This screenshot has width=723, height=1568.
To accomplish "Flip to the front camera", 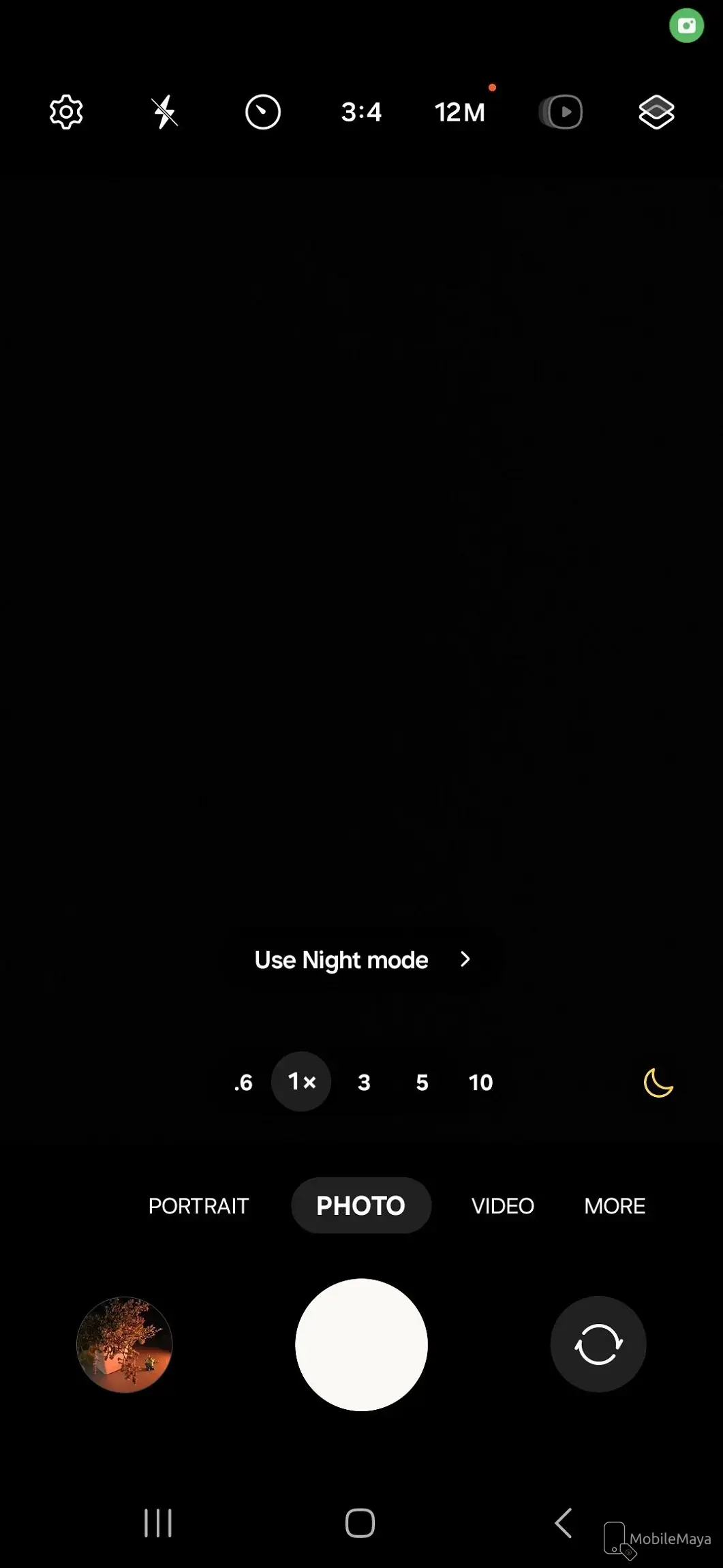I will tap(598, 1344).
